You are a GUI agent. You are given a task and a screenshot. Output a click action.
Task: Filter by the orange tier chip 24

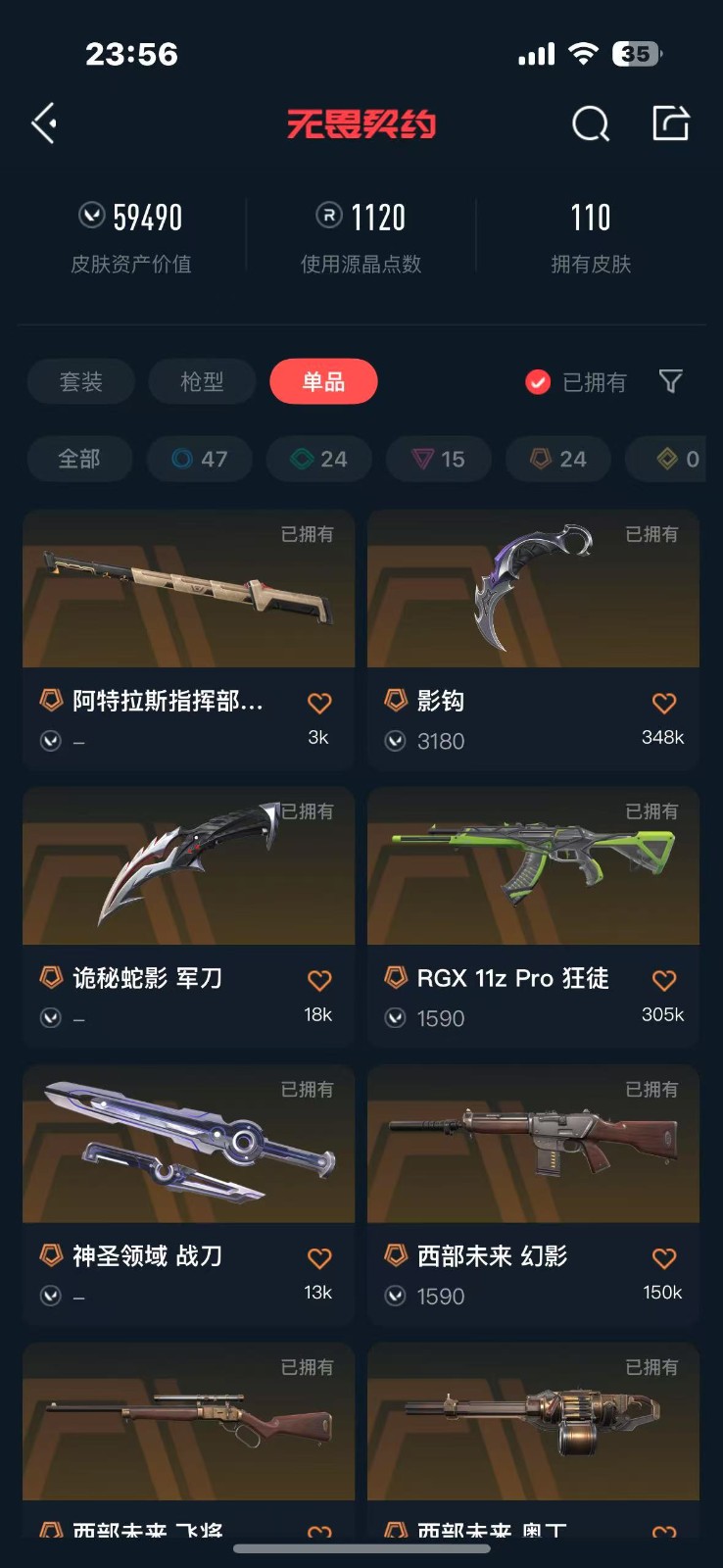558,459
